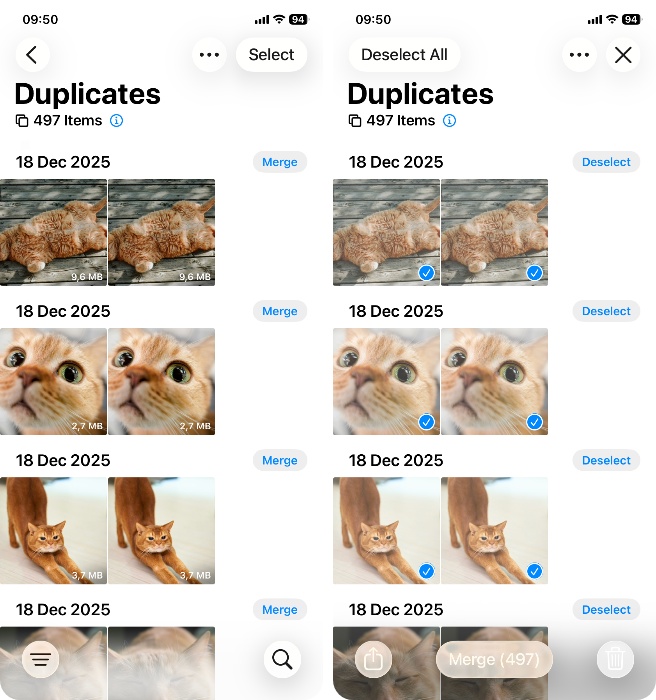Tap Deselect All
656x700 pixels.
(404, 55)
